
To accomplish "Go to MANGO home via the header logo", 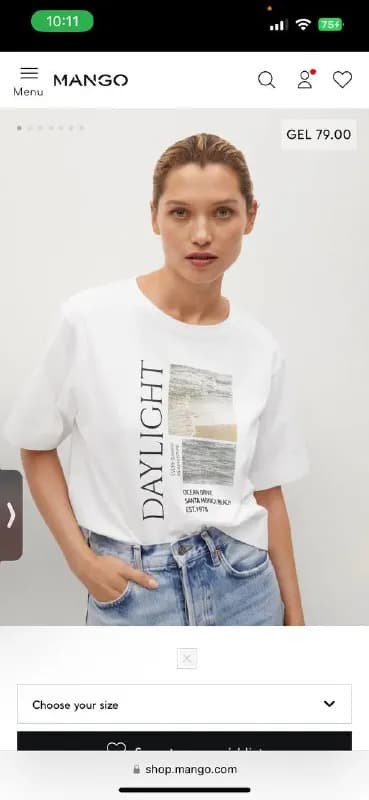I will click(x=91, y=80).
